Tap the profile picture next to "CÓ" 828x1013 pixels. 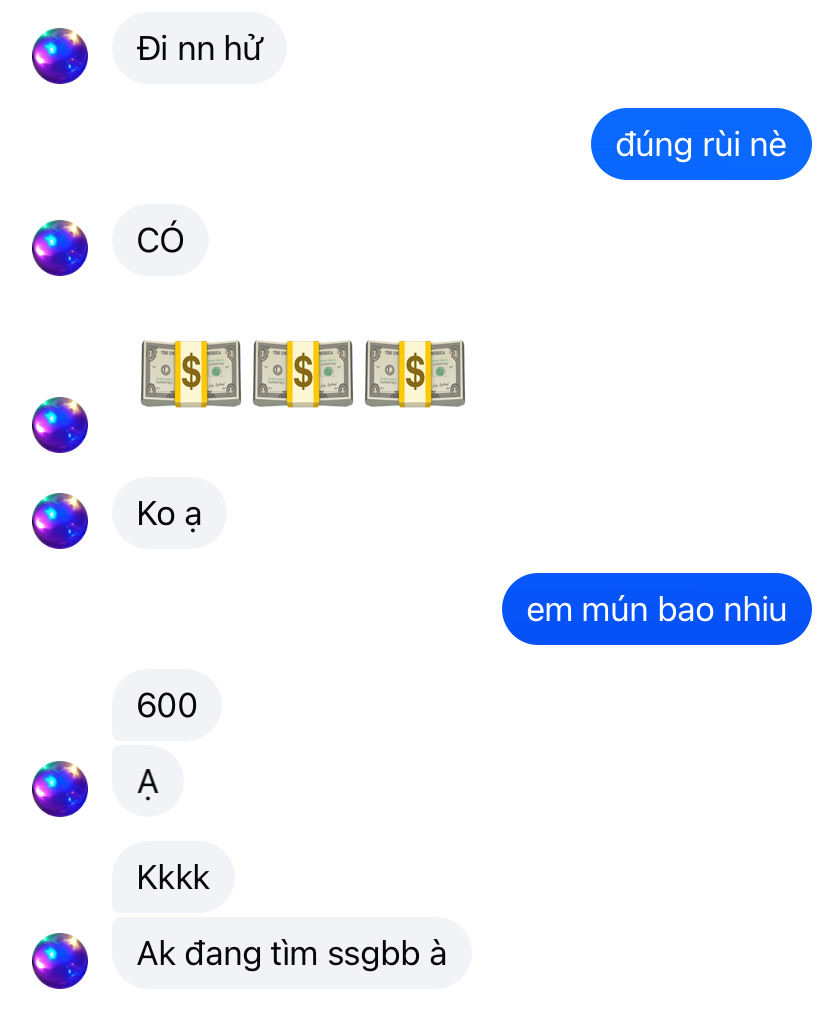point(60,248)
